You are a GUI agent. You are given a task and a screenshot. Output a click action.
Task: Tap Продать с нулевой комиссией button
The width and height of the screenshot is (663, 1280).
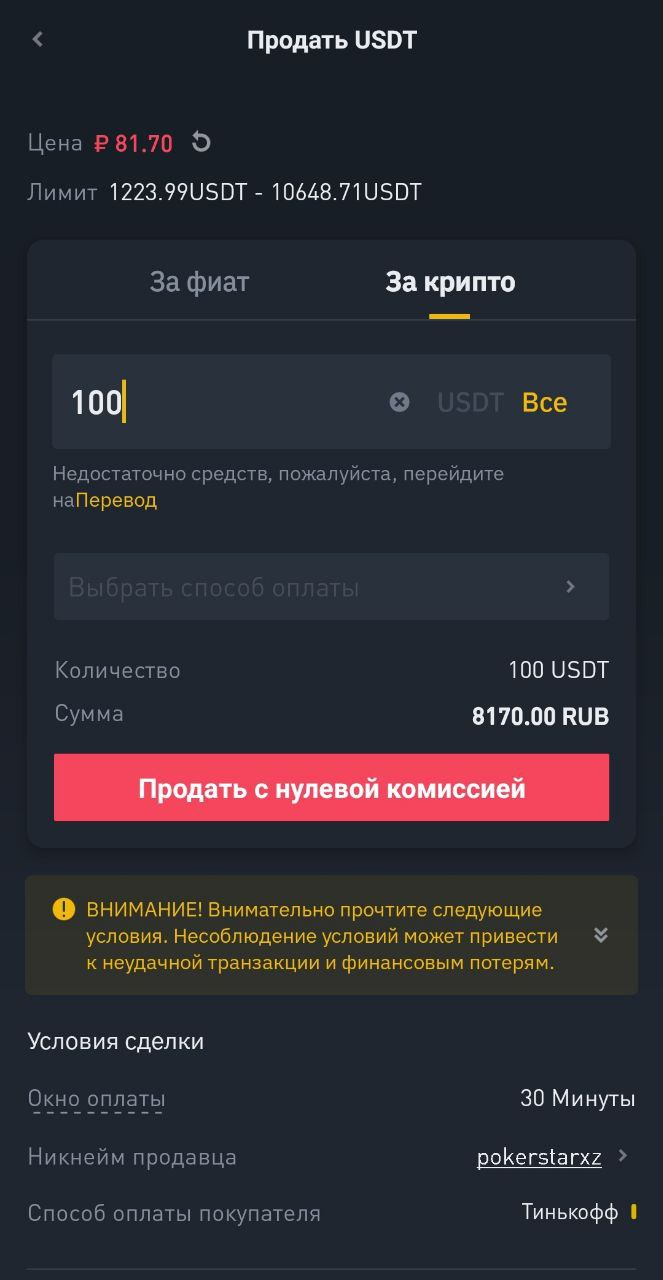pyautogui.click(x=331, y=788)
